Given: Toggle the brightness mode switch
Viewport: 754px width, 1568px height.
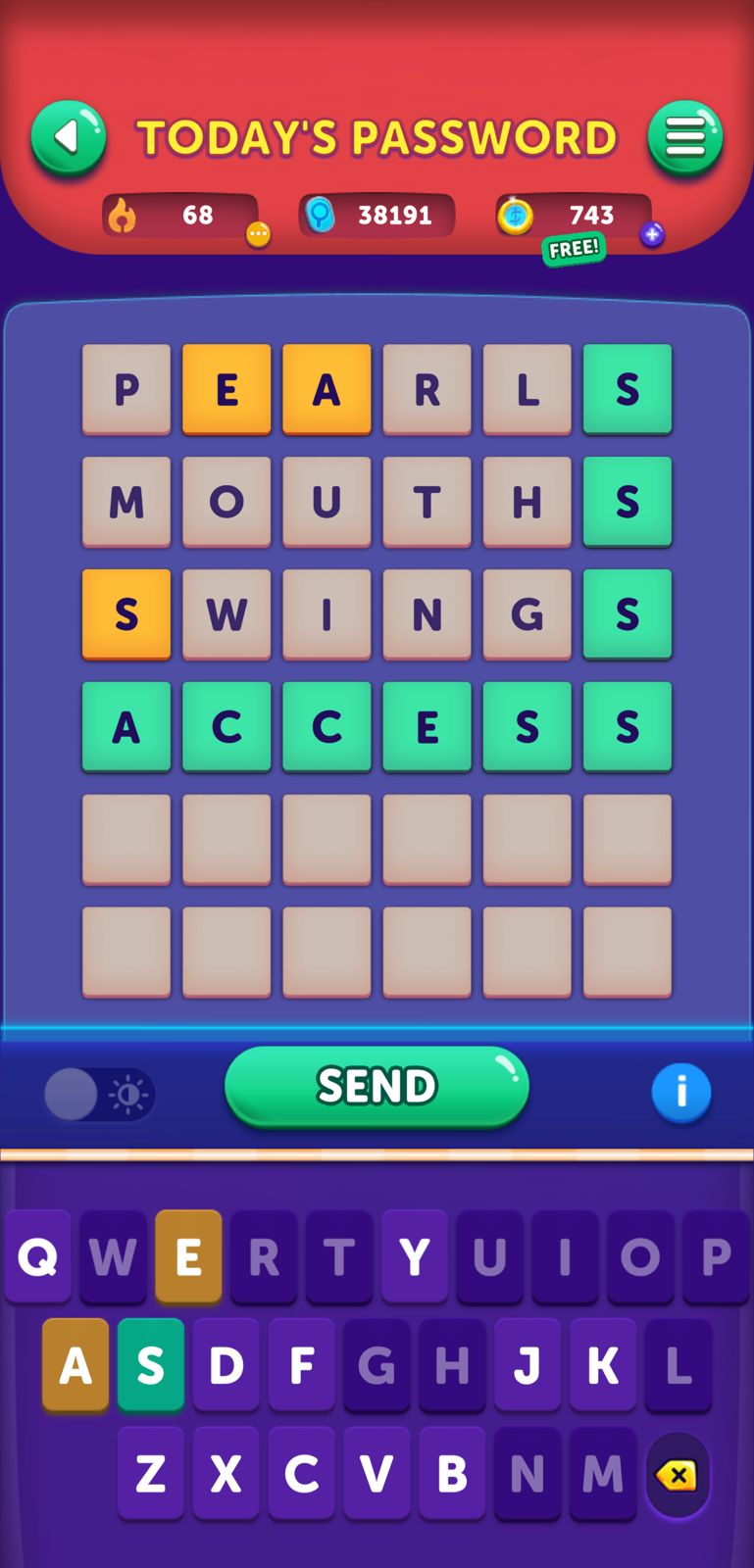Looking at the screenshot, I should click(x=99, y=1094).
